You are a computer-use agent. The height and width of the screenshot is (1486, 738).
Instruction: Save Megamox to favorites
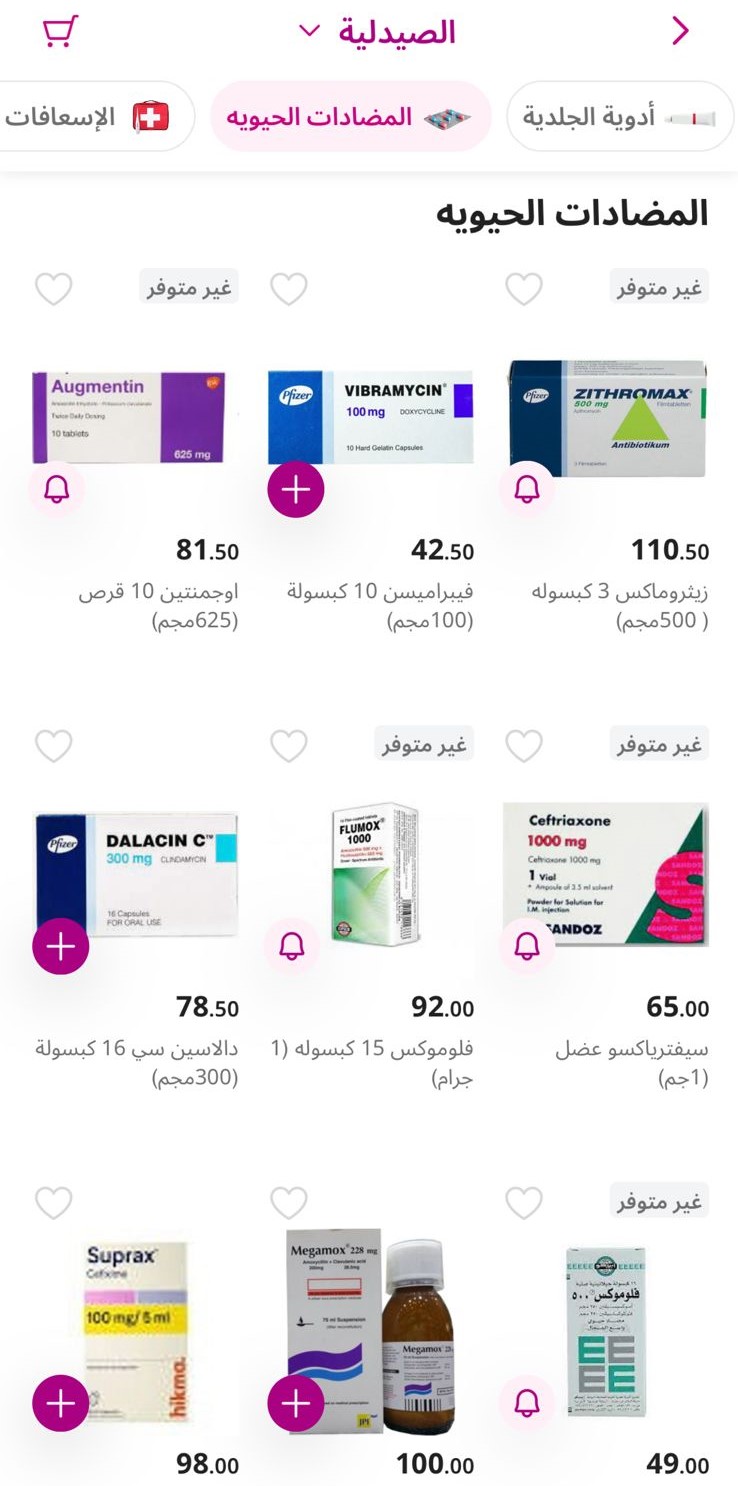coord(289,1203)
